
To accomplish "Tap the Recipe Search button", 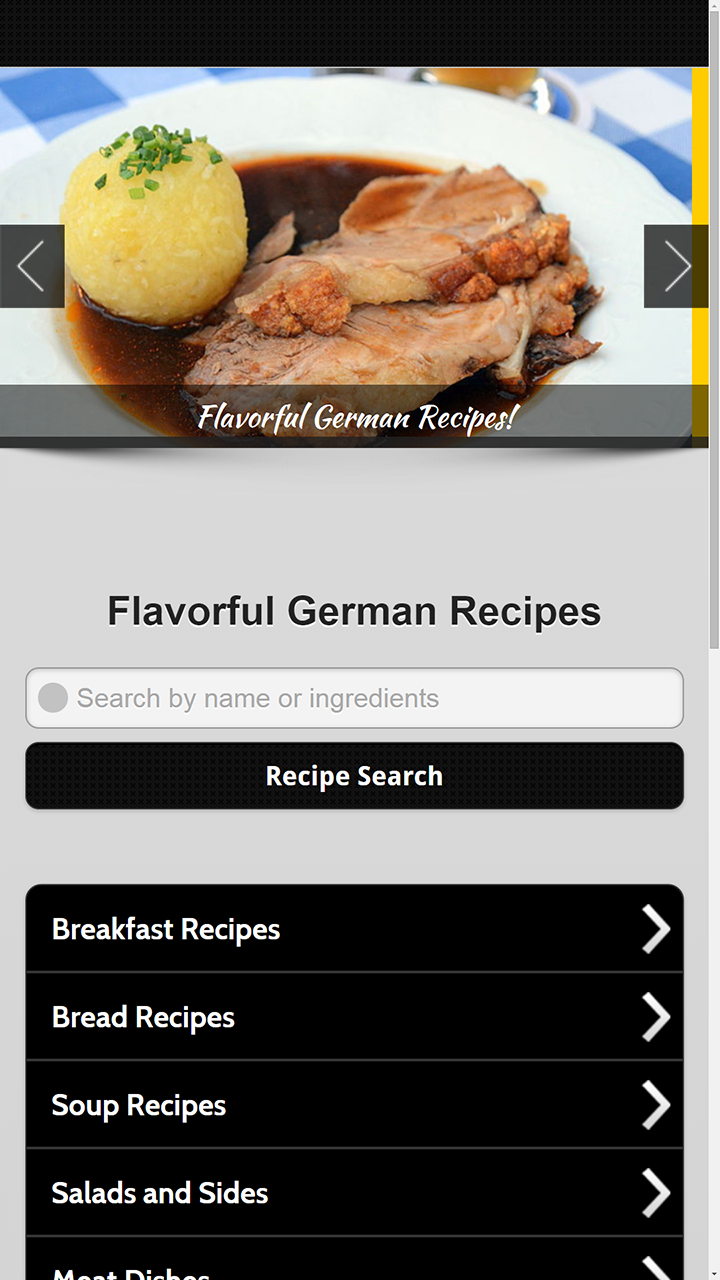I will [x=354, y=776].
